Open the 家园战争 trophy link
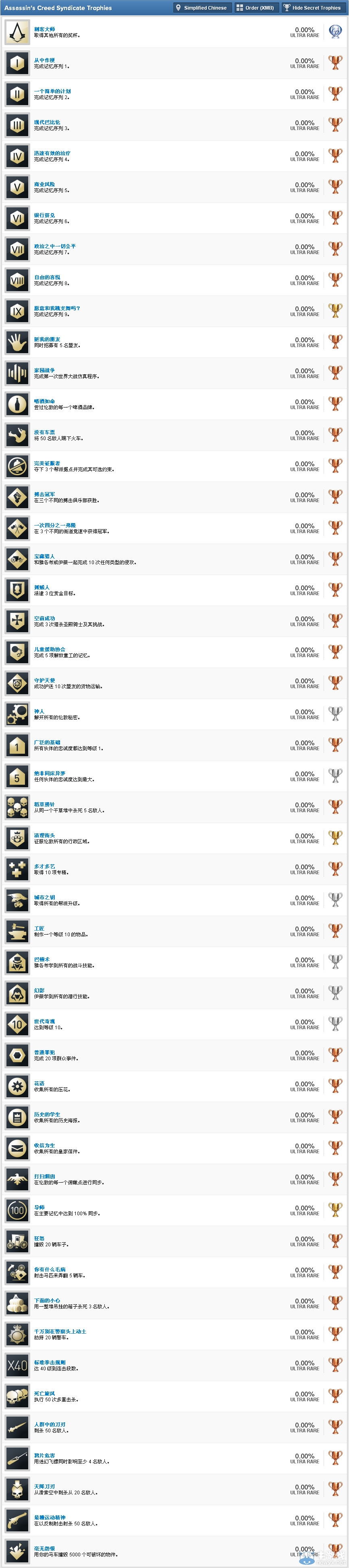The height and width of the screenshot is (1568, 349). pos(44,371)
